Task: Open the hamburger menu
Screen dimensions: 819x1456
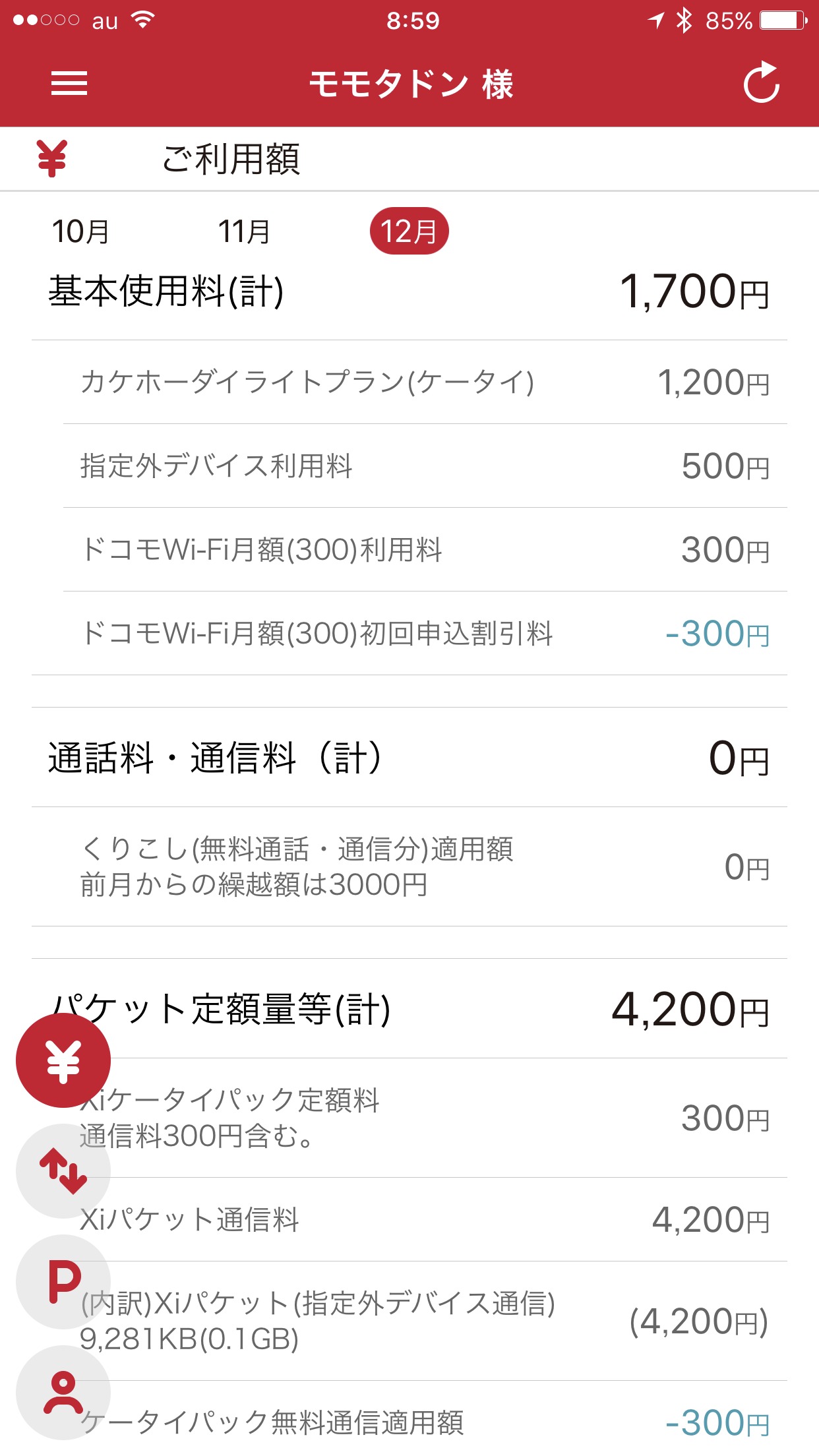Action: [x=69, y=83]
